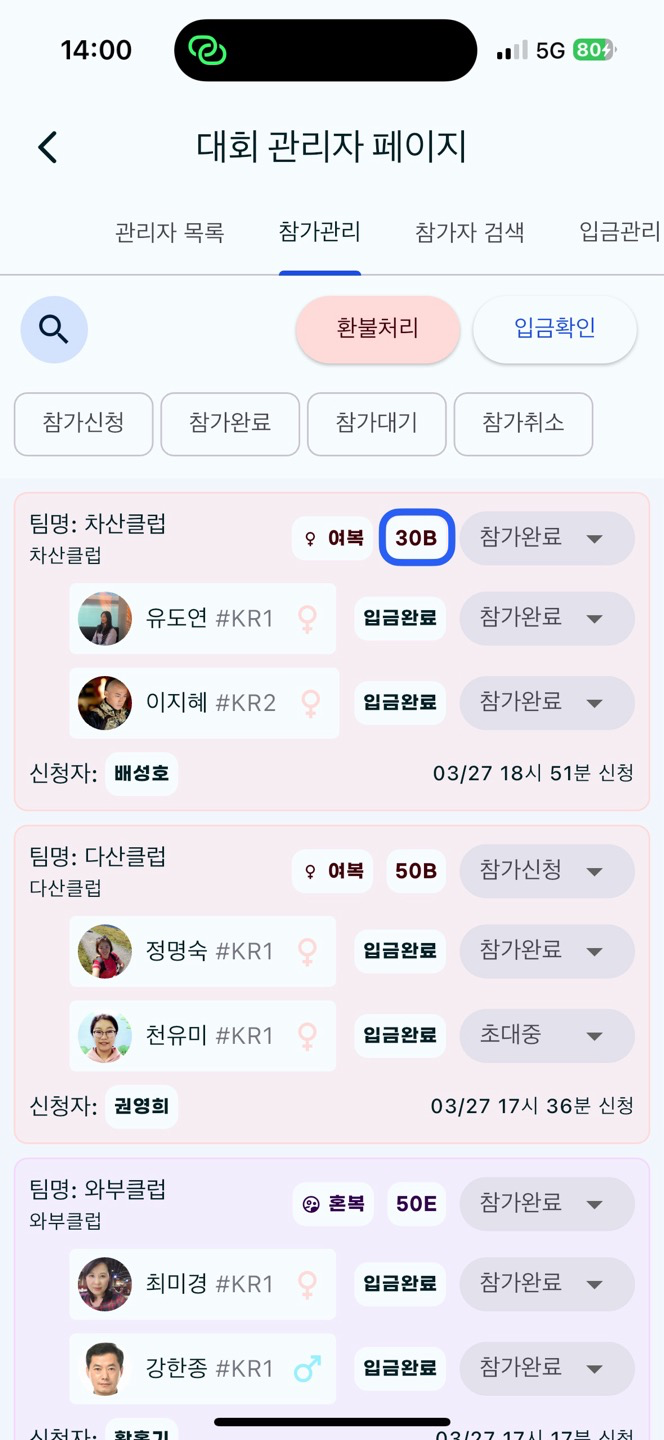Image resolution: width=664 pixels, height=1440 pixels.
Task: Select the 참가대기 filter chip
Action: tap(377, 423)
